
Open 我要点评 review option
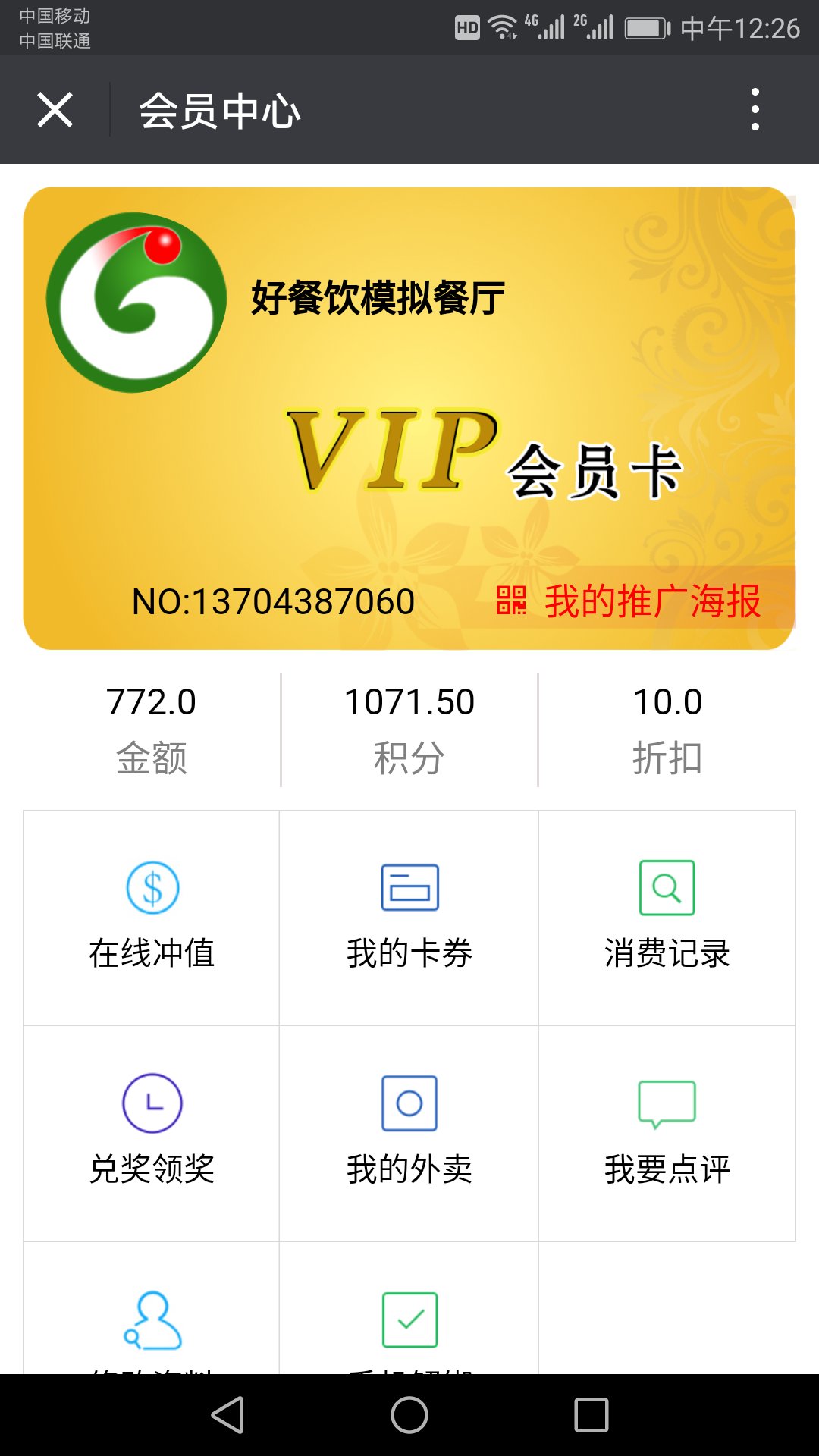click(x=667, y=1133)
